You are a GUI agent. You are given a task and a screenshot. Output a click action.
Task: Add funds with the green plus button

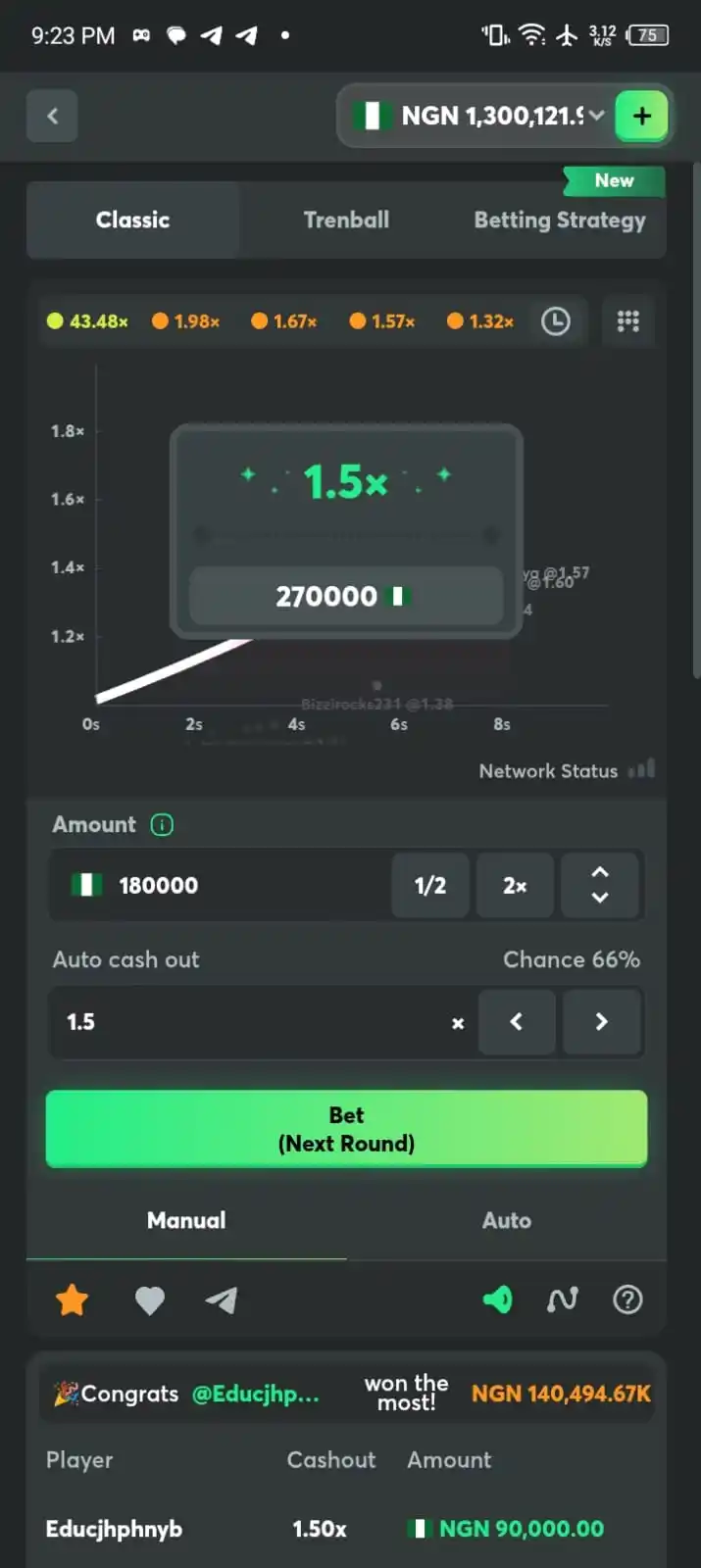tap(642, 116)
